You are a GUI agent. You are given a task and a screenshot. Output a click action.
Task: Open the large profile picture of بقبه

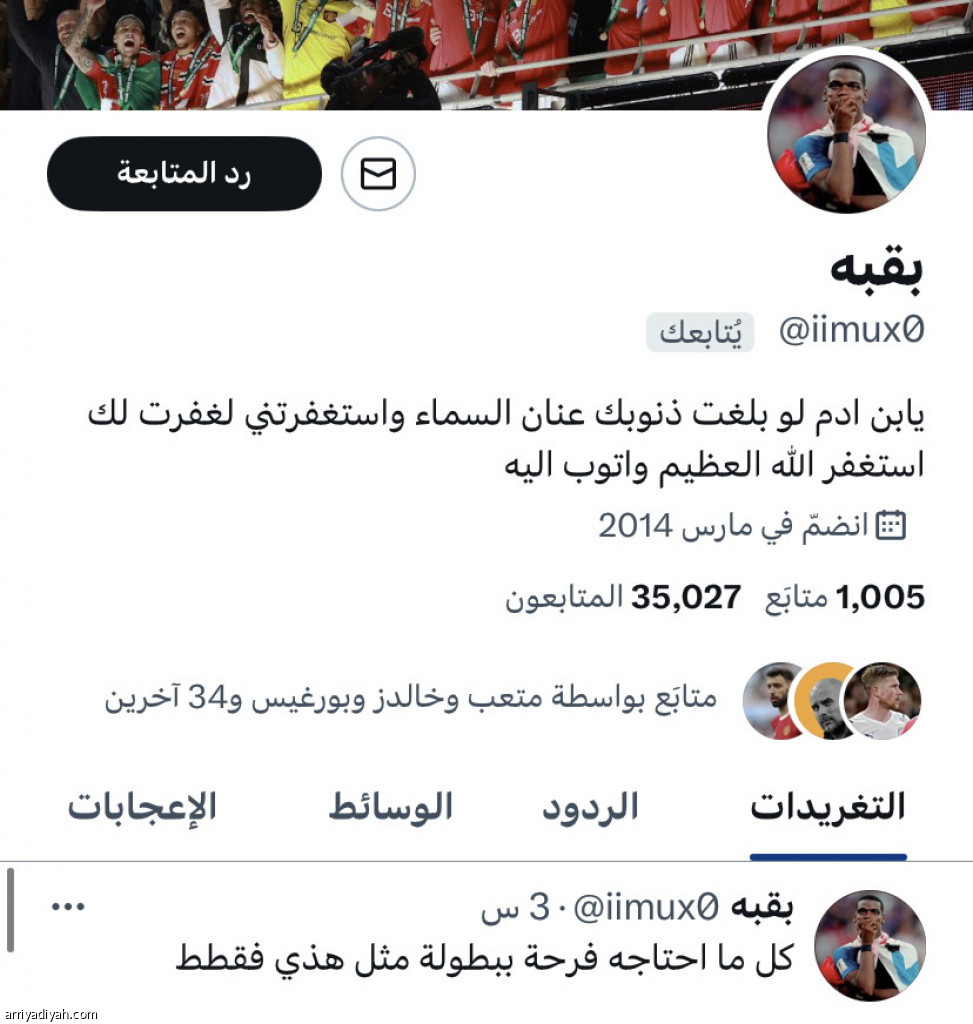(846, 134)
